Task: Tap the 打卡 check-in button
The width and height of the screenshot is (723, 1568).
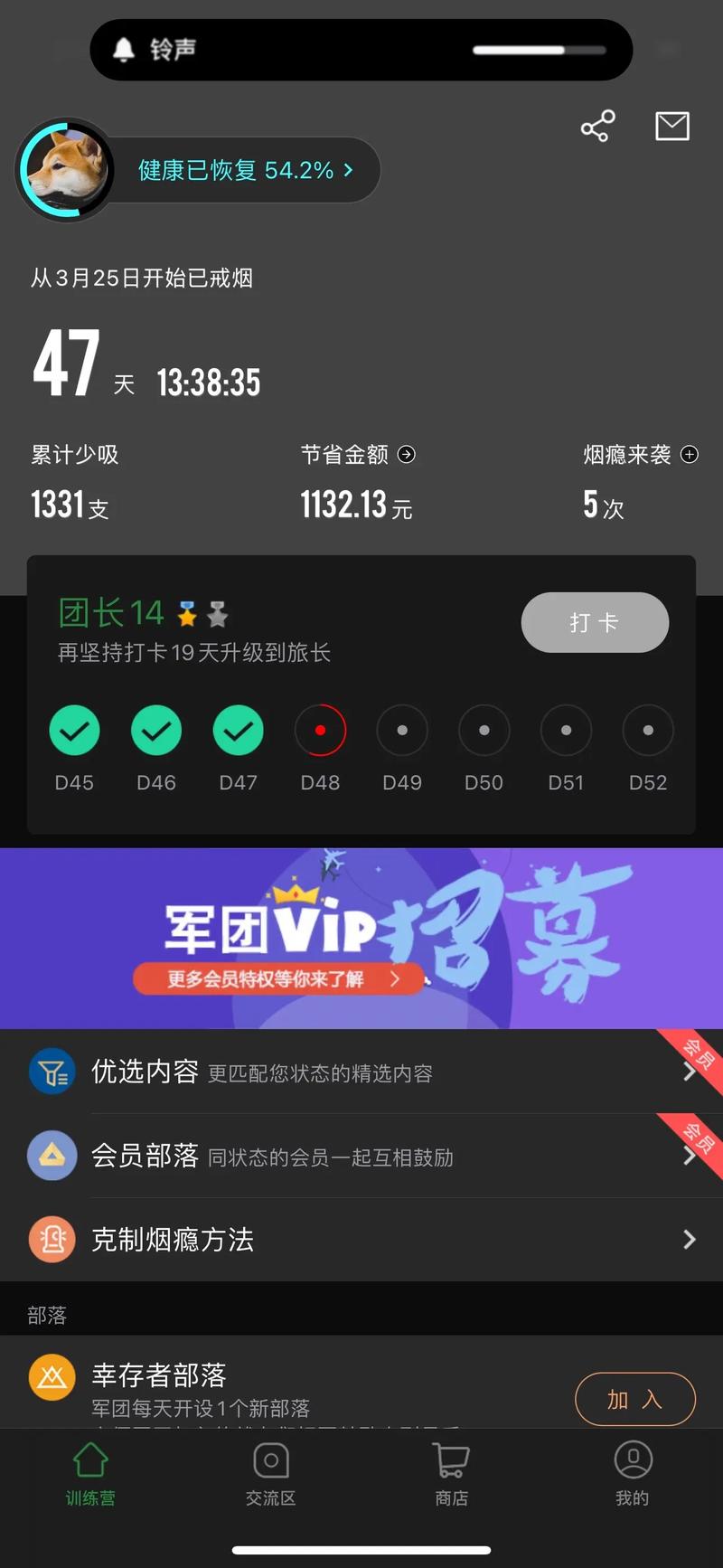Action: (x=595, y=622)
